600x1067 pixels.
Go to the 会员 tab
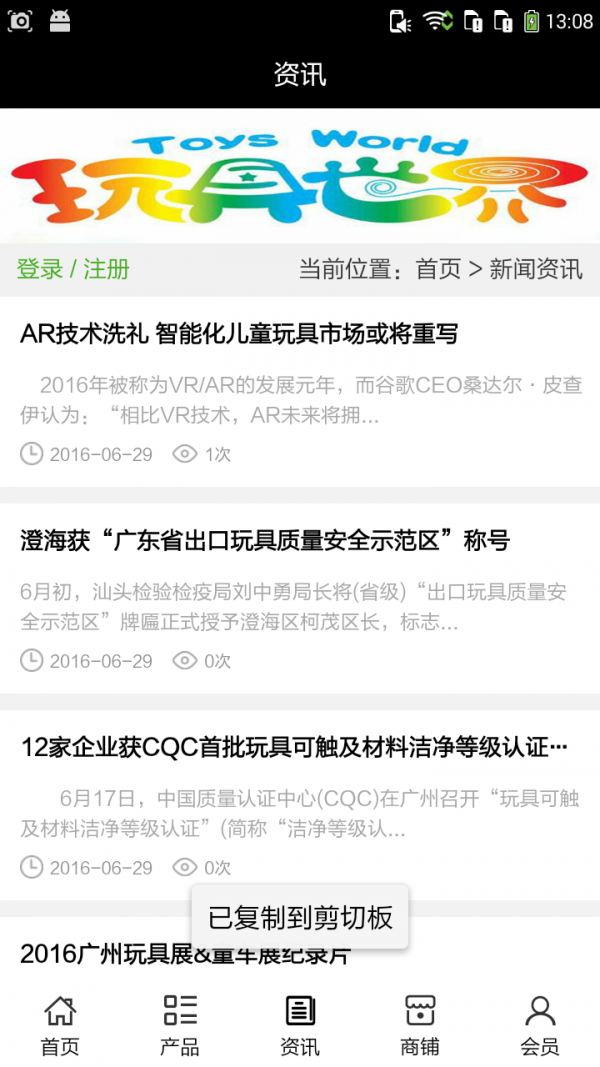[540, 1025]
